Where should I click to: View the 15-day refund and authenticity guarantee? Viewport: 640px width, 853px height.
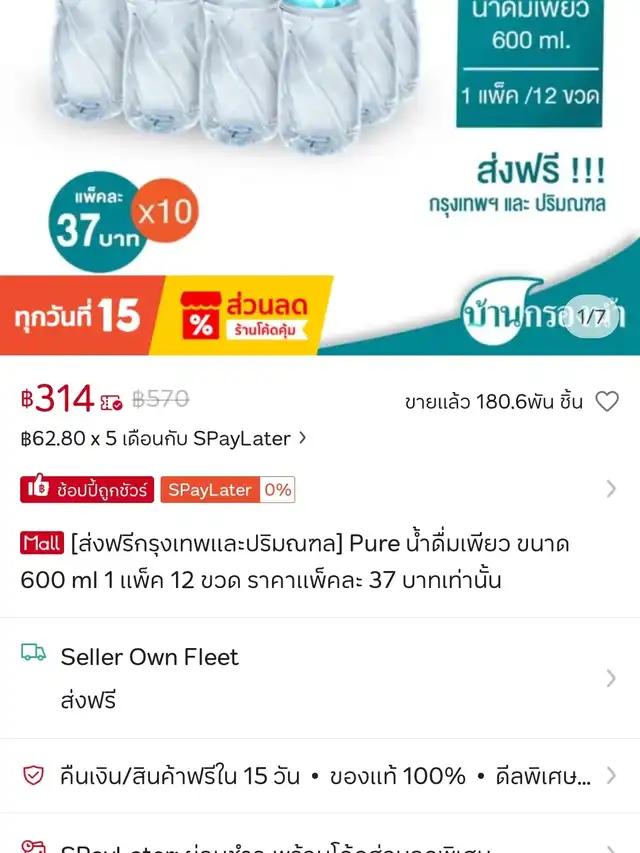pyautogui.click(x=320, y=776)
